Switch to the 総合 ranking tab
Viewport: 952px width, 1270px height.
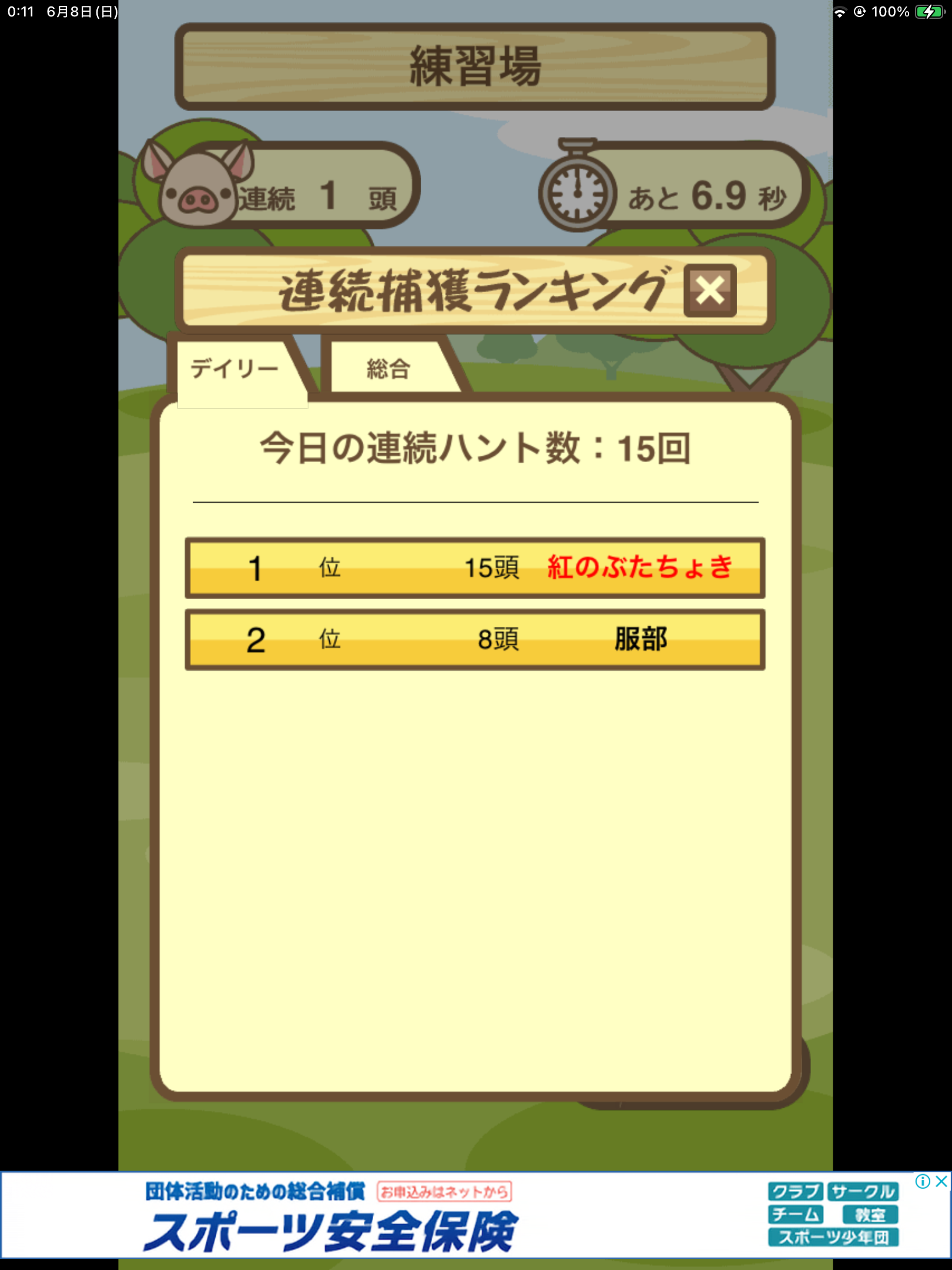[388, 369]
